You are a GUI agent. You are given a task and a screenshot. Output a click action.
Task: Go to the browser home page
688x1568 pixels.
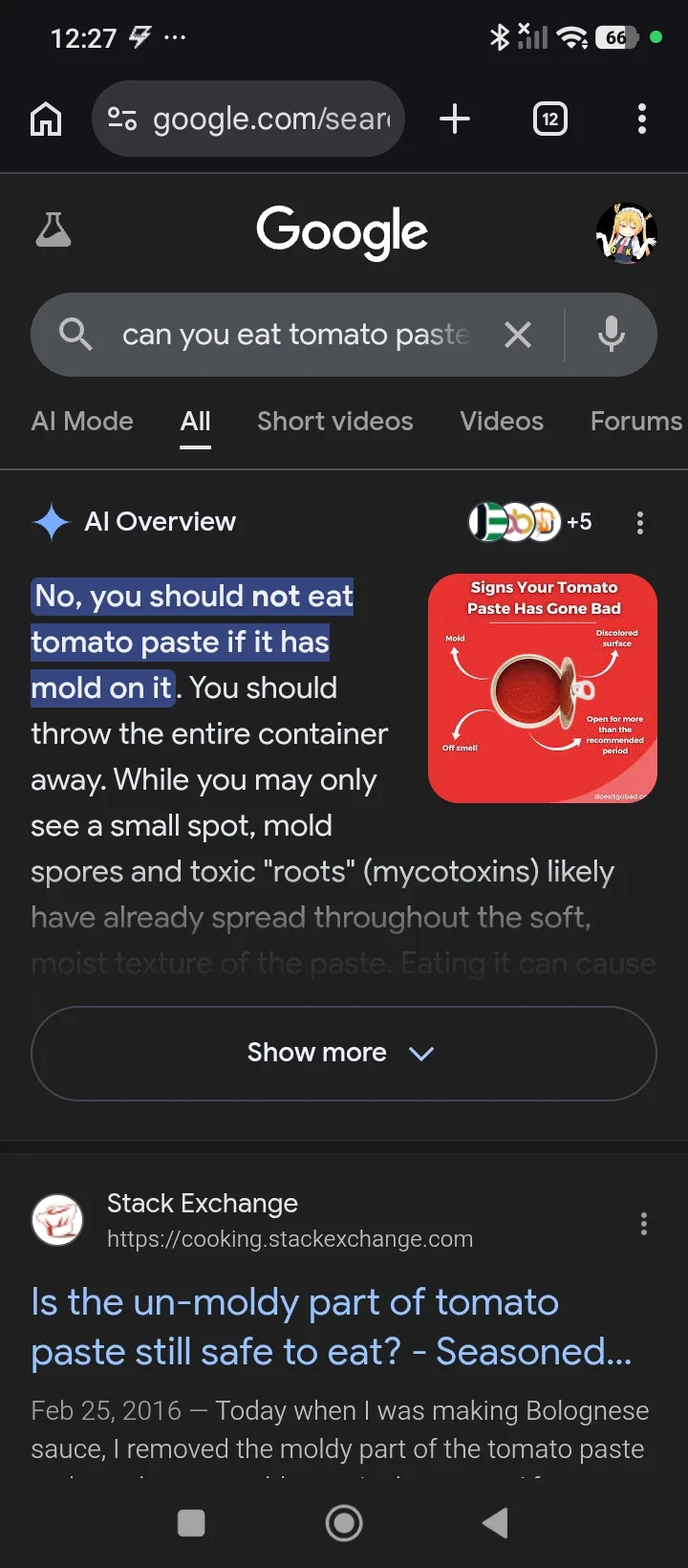[x=46, y=120]
